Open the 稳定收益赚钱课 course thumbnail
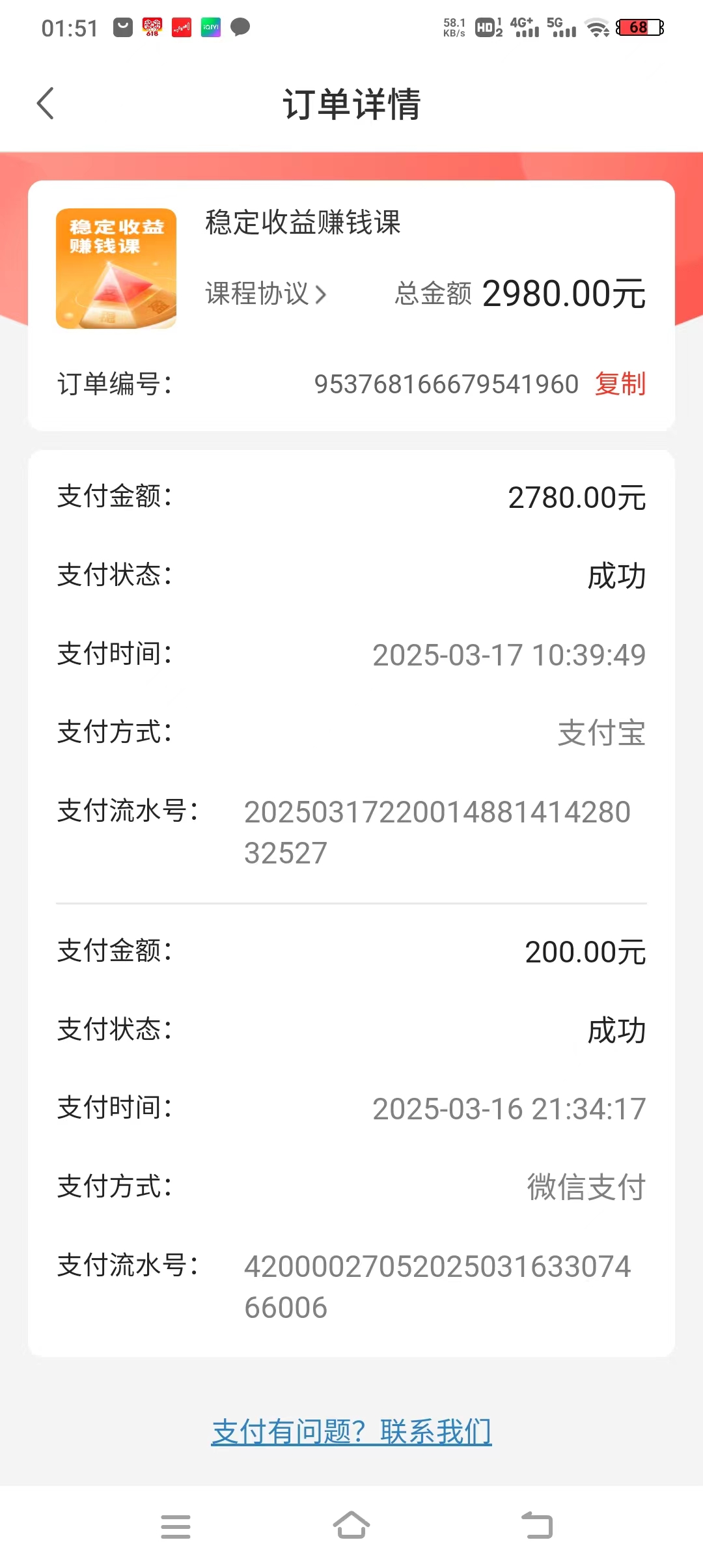 (x=116, y=268)
